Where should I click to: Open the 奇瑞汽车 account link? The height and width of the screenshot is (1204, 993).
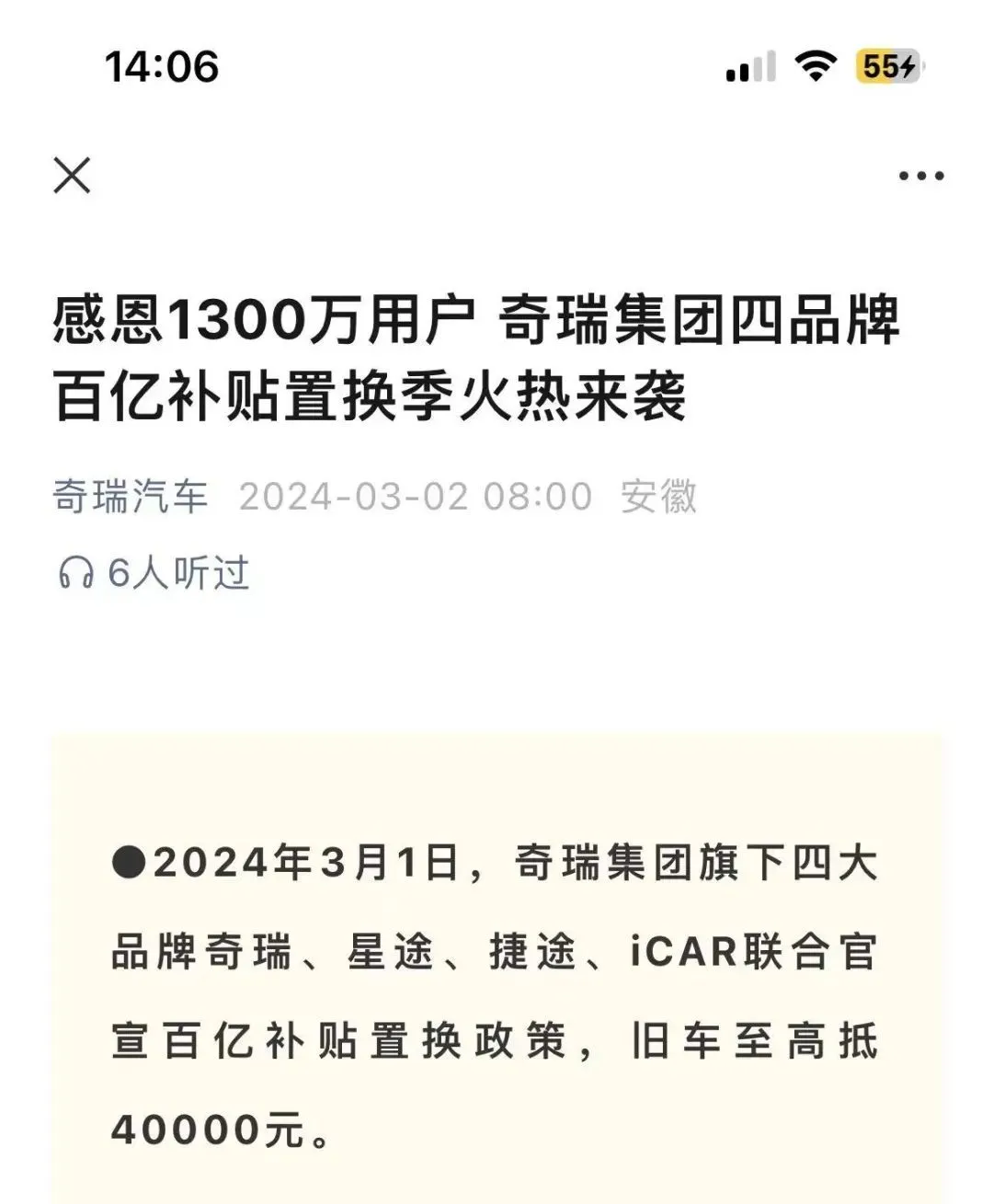click(130, 497)
